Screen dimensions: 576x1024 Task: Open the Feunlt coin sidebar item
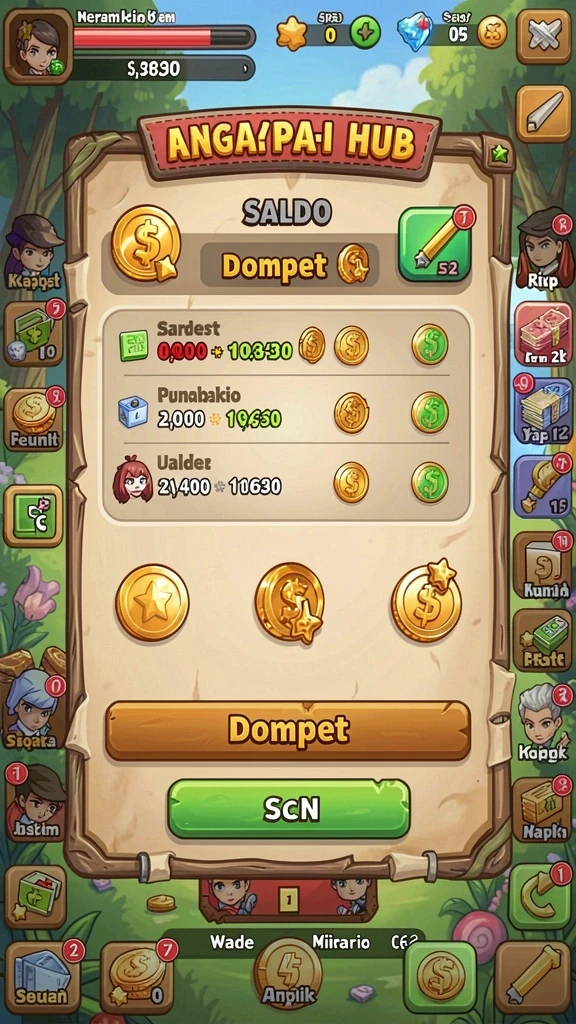[x=35, y=420]
